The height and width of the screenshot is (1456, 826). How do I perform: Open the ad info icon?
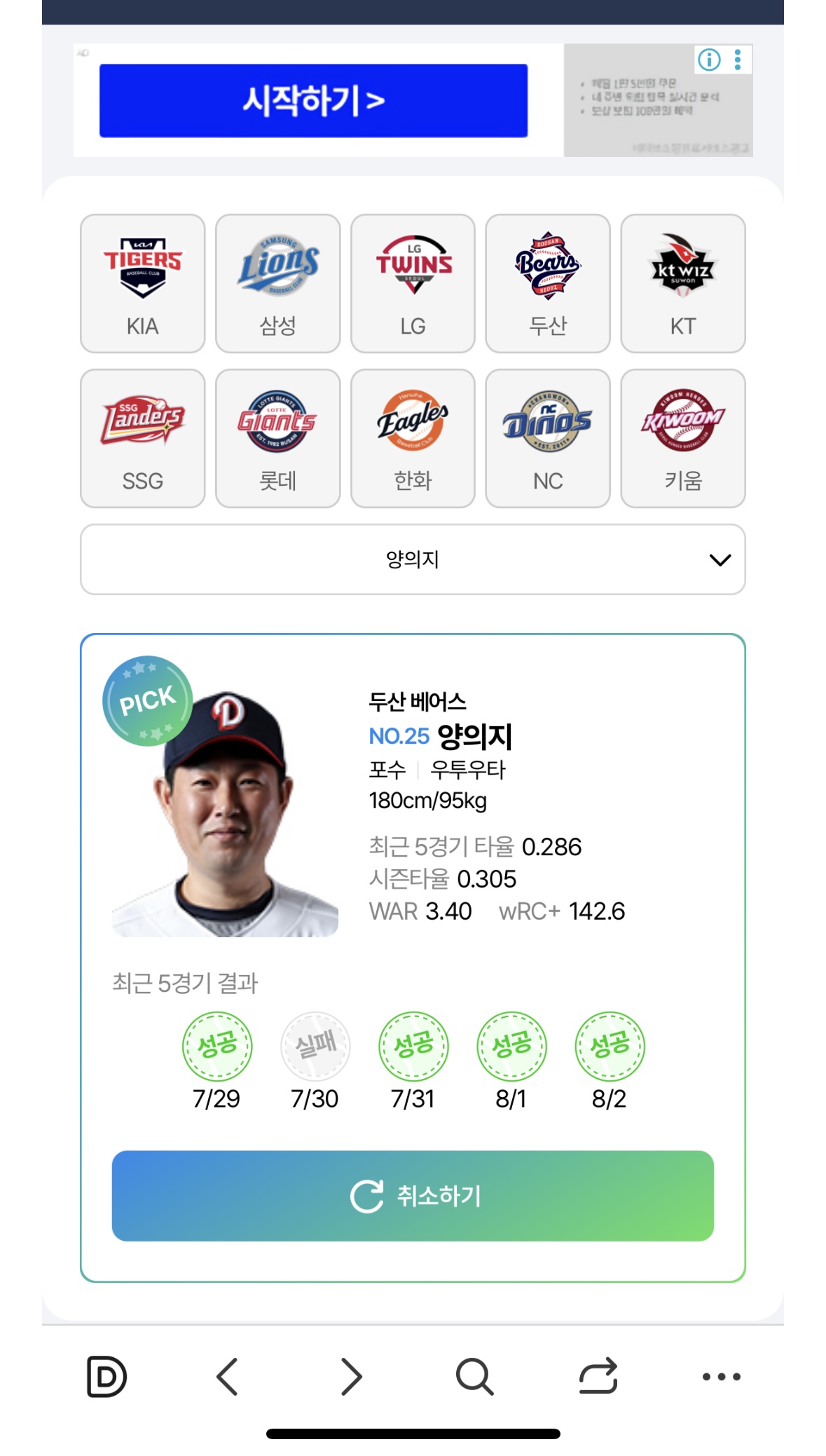[x=709, y=60]
